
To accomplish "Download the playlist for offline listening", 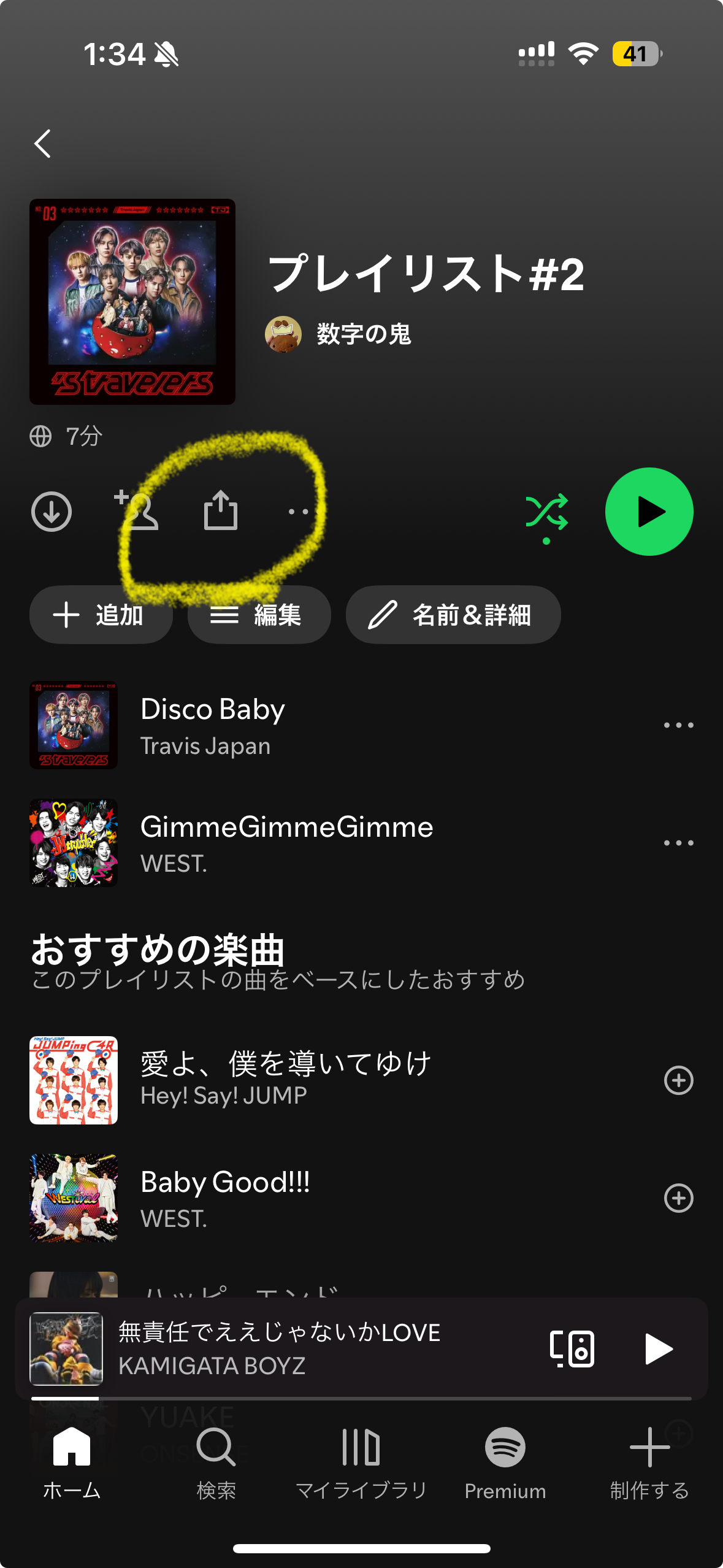I will click(x=52, y=512).
